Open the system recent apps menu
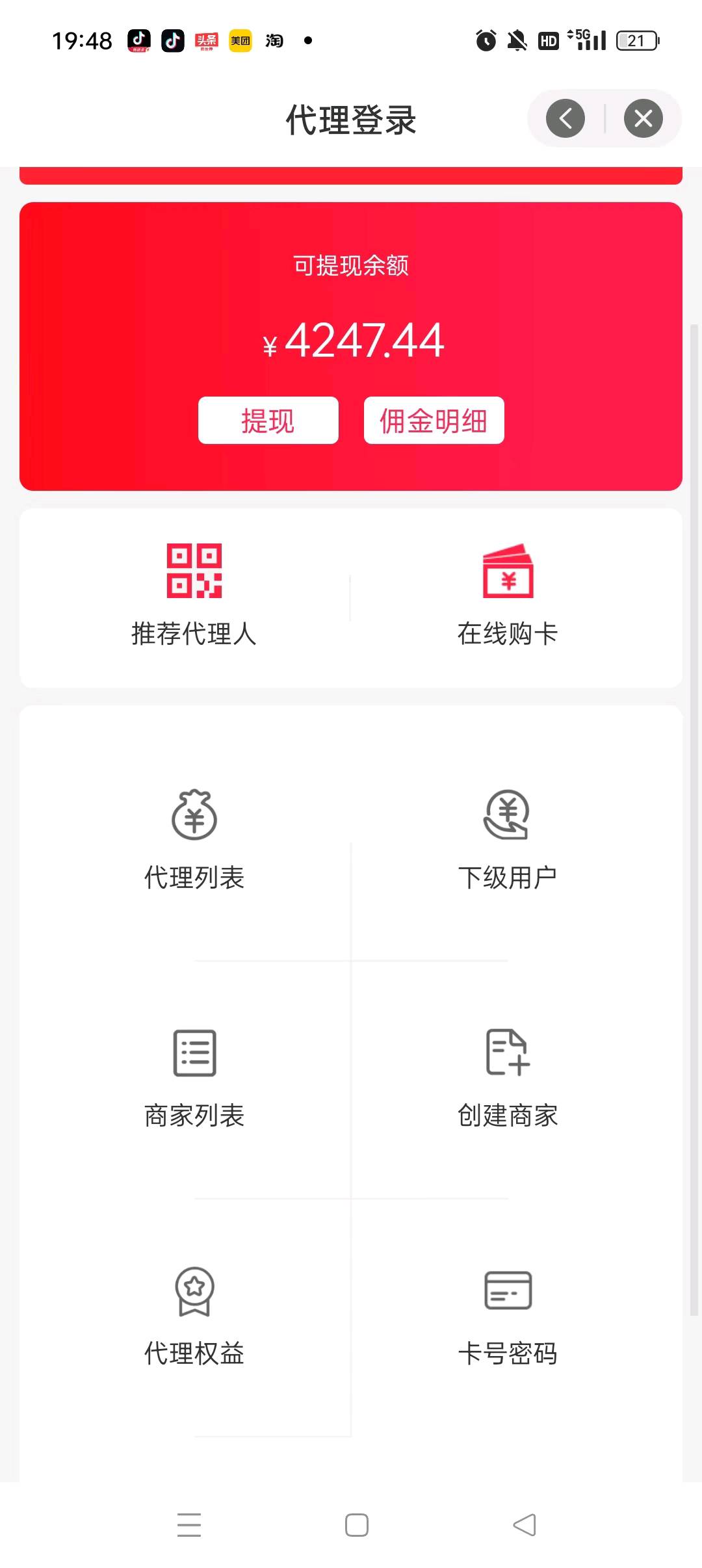The image size is (702, 1568). point(189,1525)
